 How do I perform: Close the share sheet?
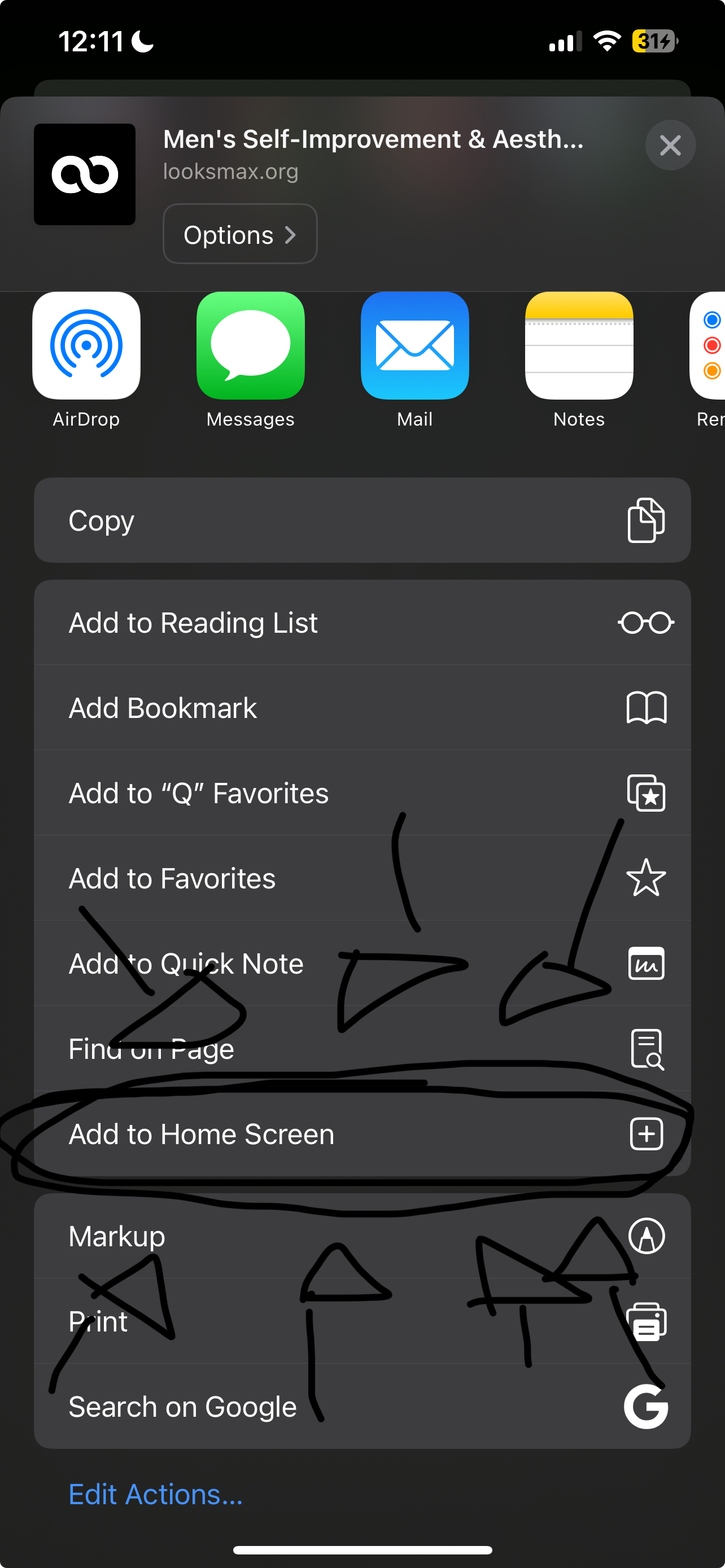pos(670,146)
